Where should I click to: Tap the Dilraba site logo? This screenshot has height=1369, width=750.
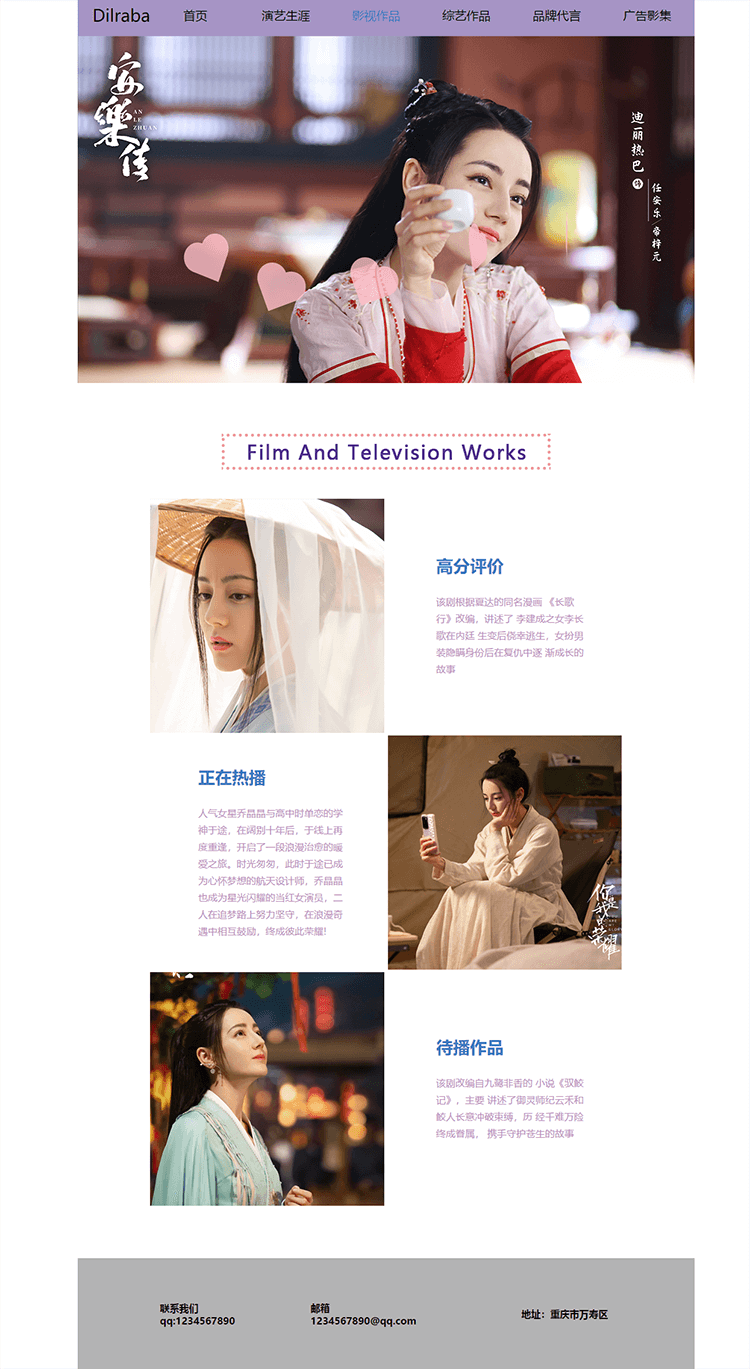[x=121, y=16]
